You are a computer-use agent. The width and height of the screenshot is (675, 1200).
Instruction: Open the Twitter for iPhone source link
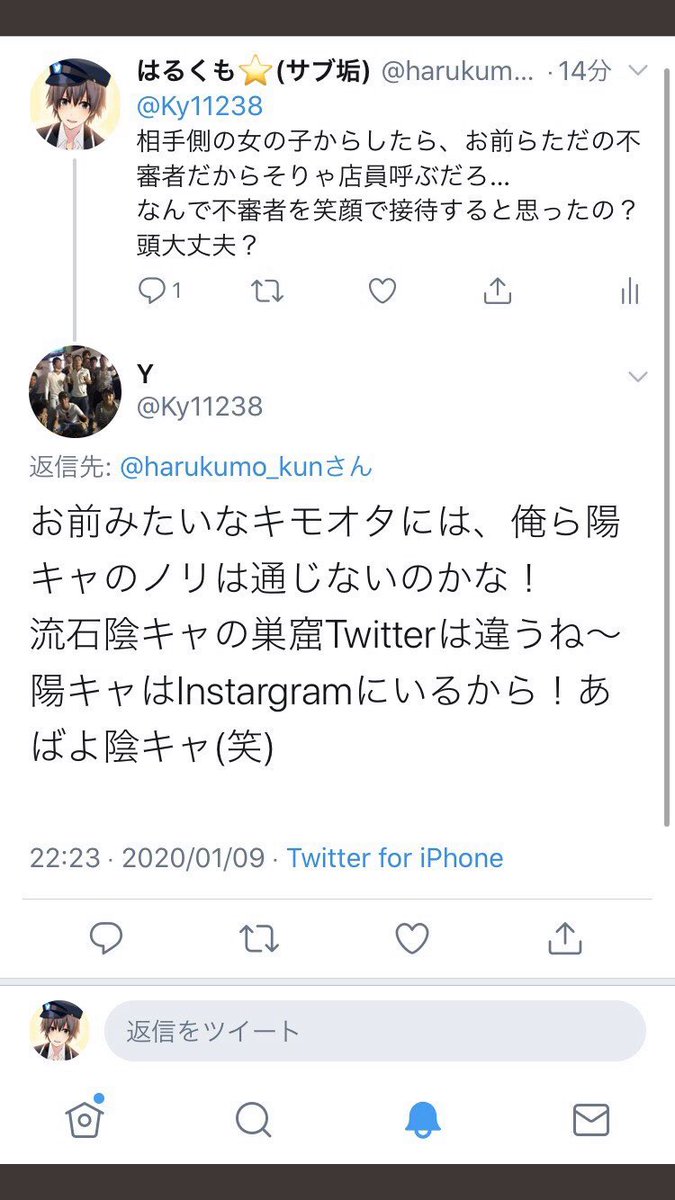tap(395, 858)
